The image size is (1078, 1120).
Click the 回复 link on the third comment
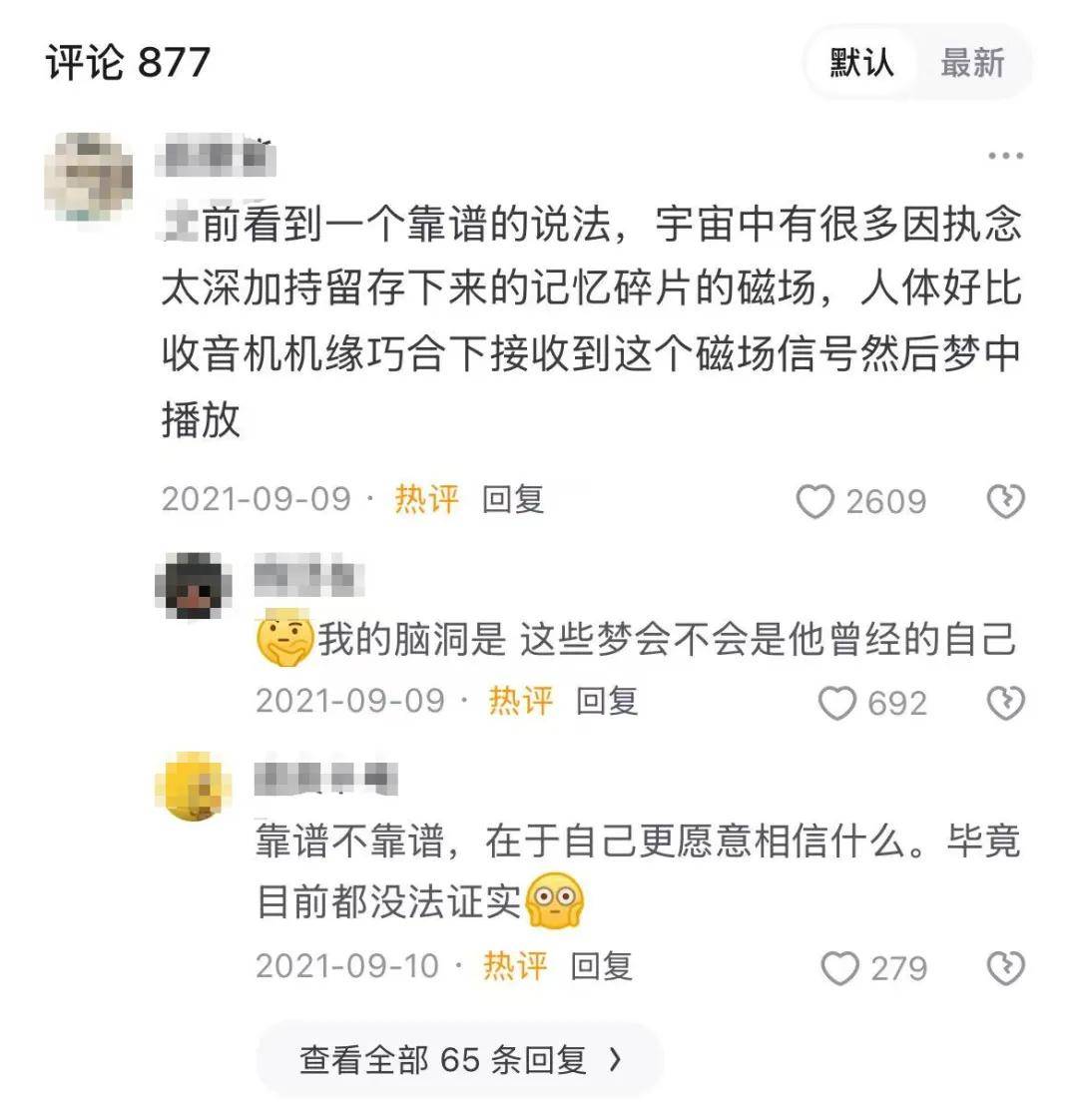point(600,966)
